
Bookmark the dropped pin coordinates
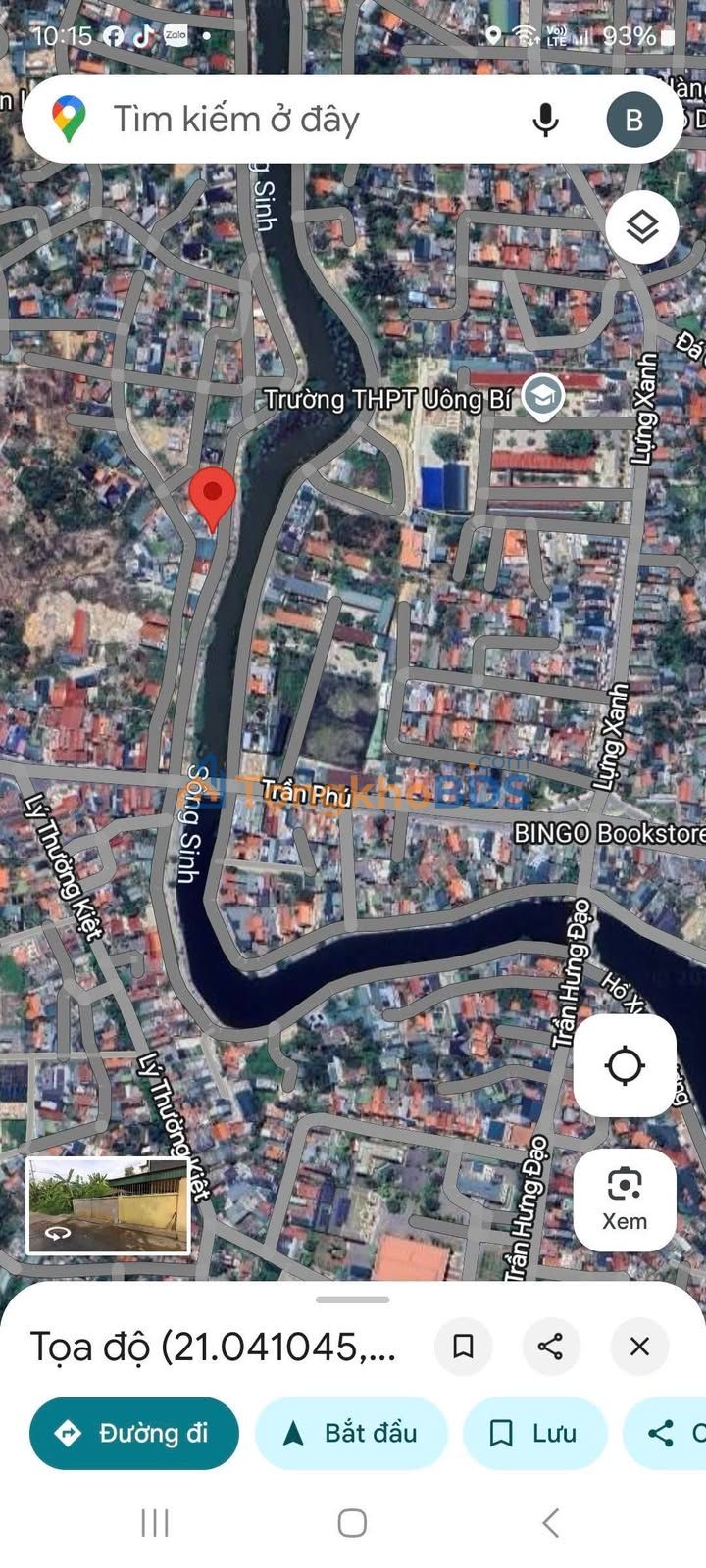click(463, 1346)
